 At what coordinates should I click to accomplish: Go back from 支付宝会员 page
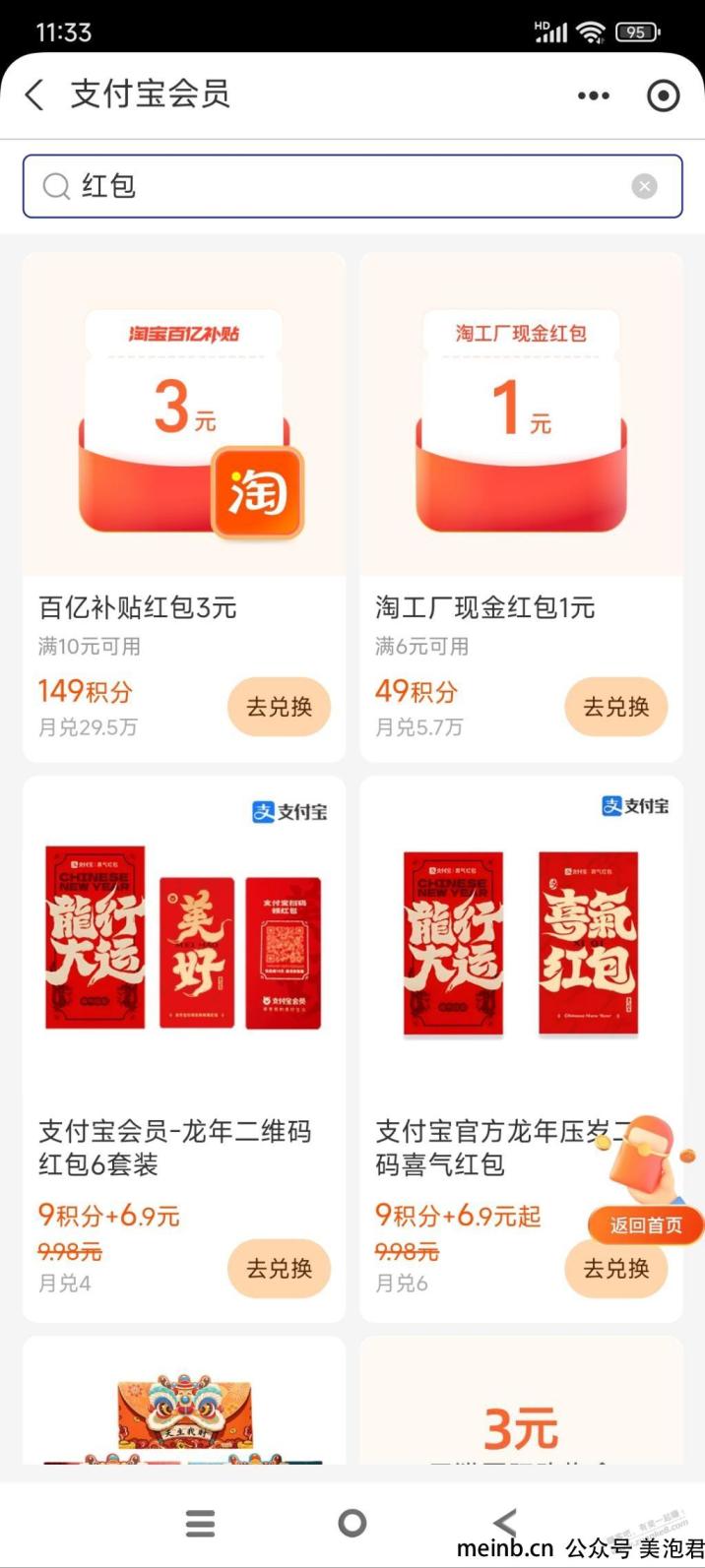click(x=35, y=95)
